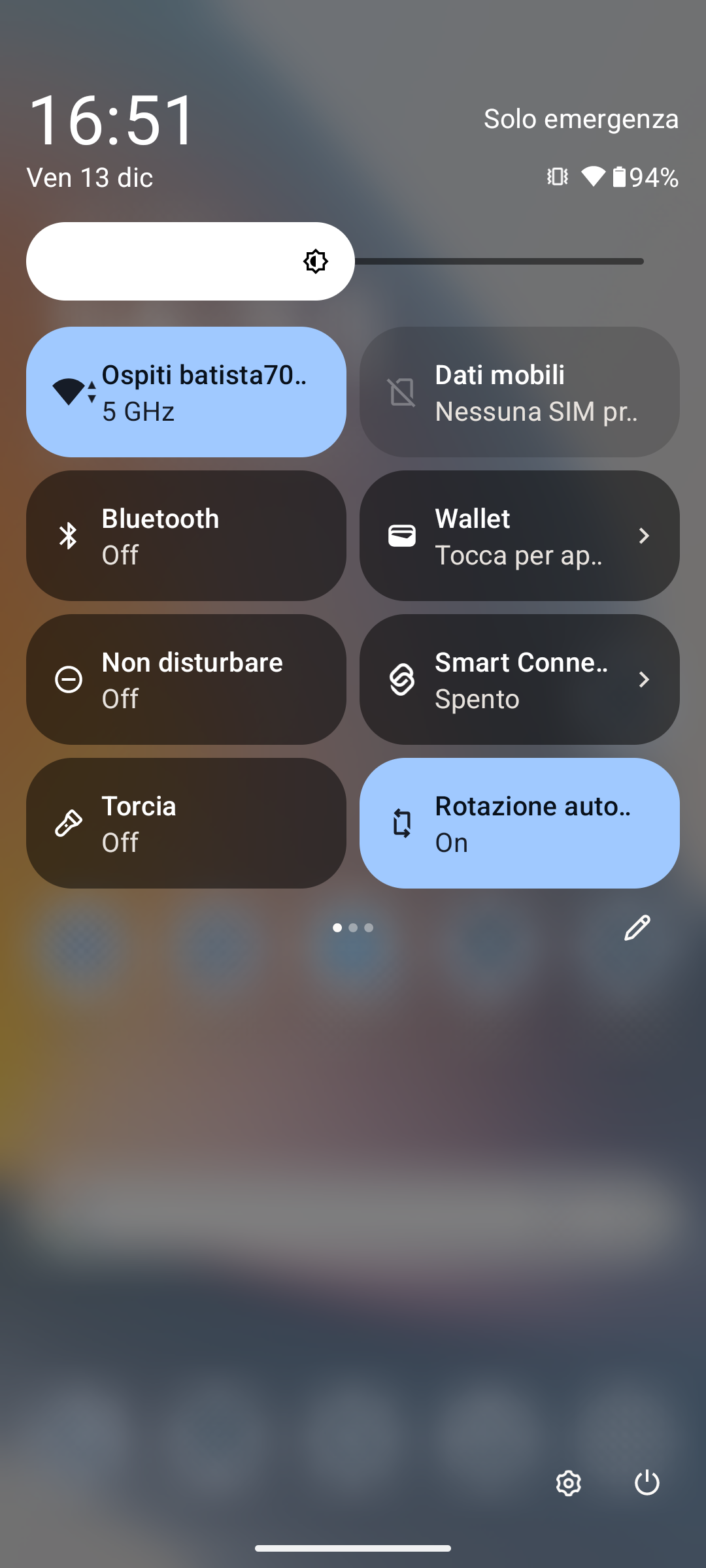Enable Non disturbare mode

point(186,679)
